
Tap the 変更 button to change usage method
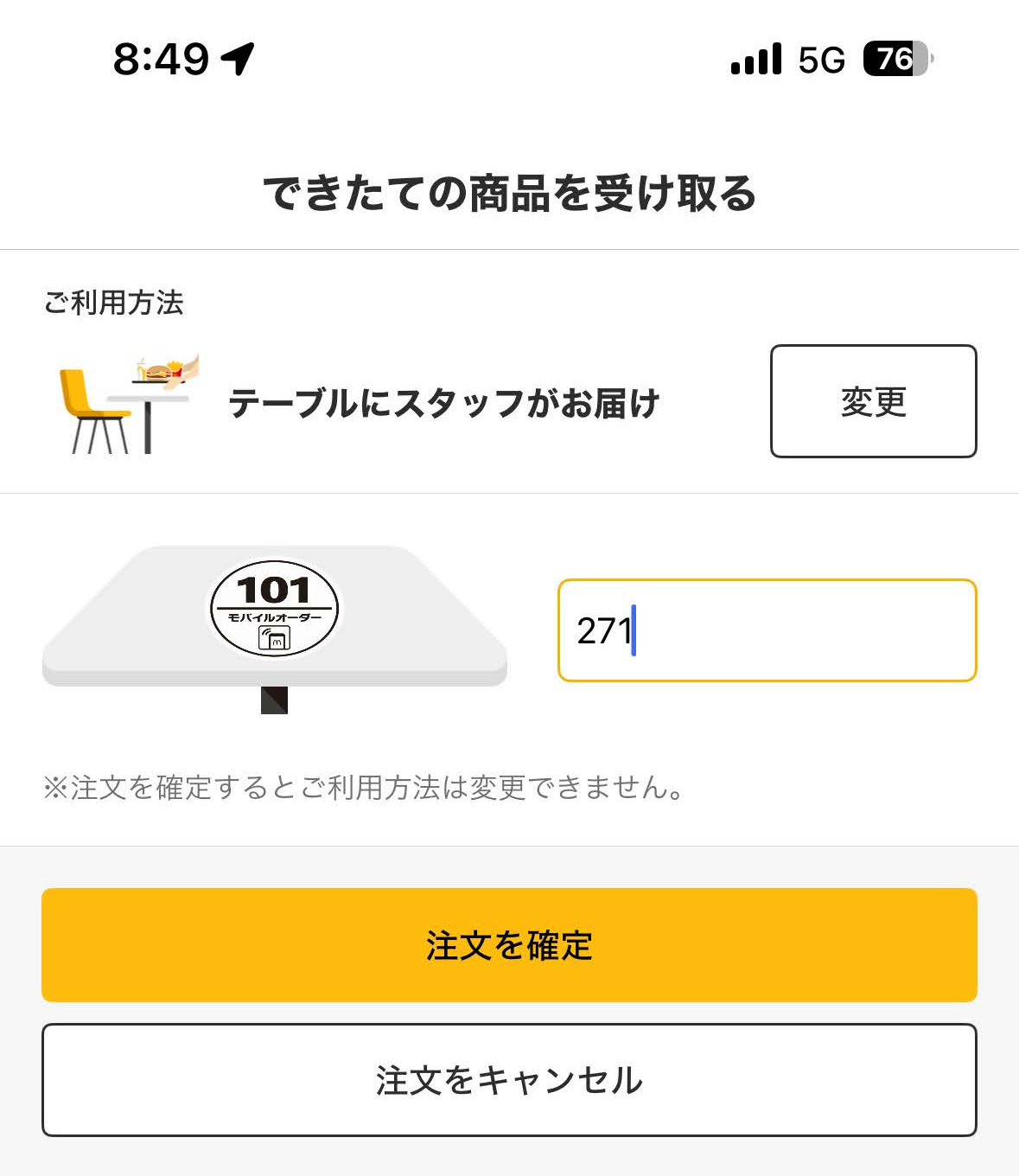pyautogui.click(x=873, y=401)
